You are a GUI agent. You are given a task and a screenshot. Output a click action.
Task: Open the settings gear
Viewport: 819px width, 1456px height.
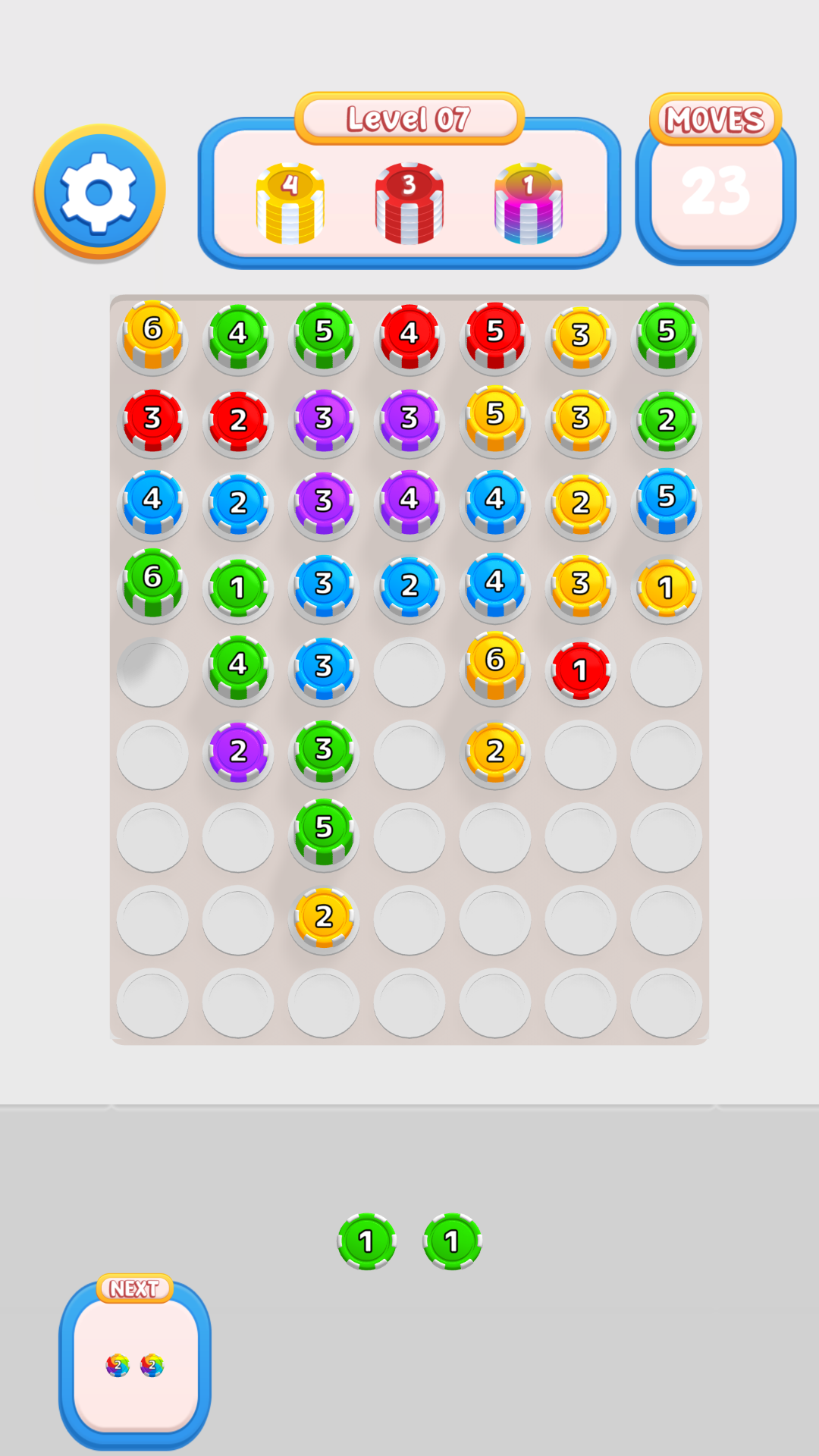coord(99,192)
